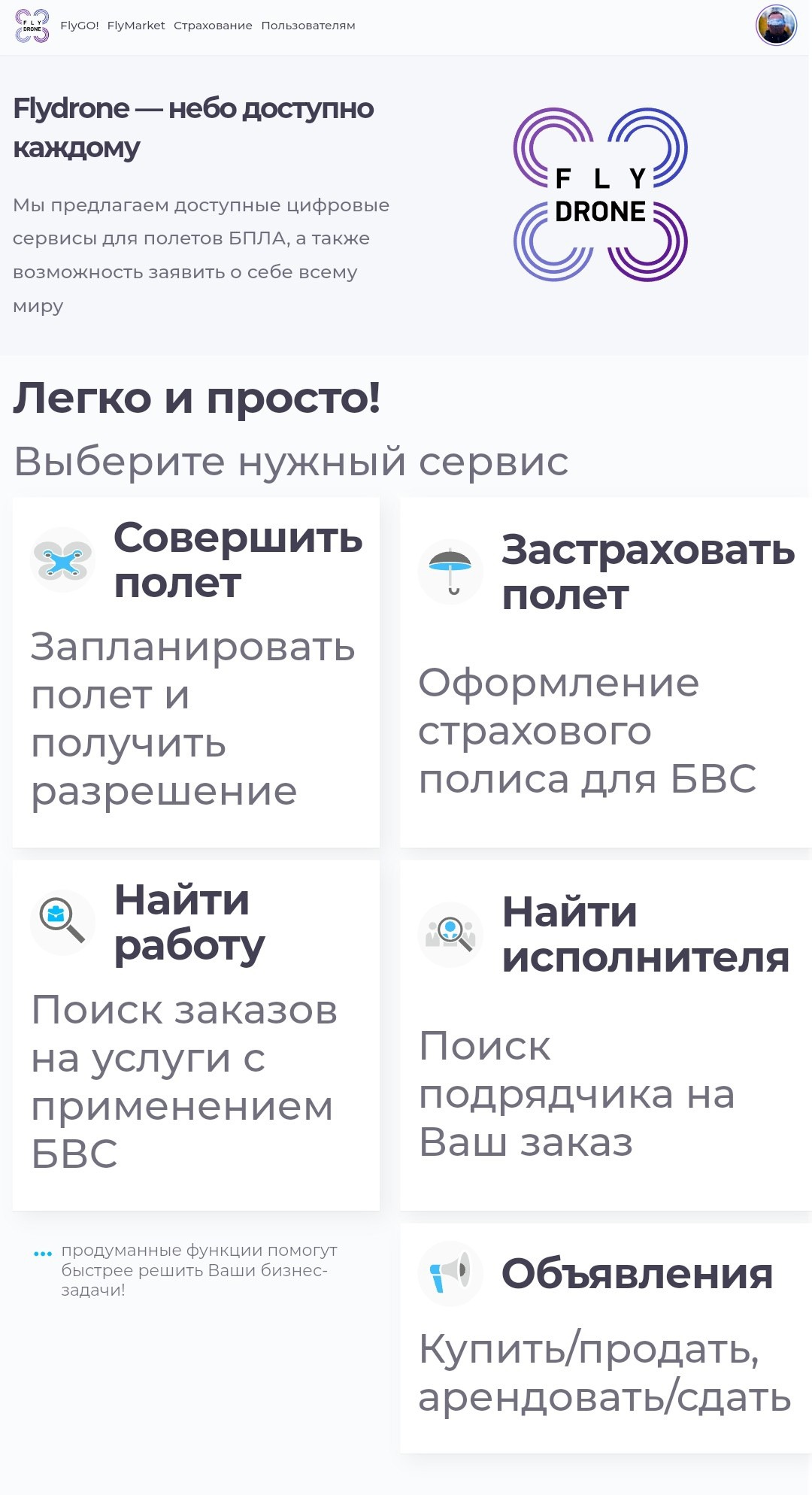812x1495 pixels.
Task: Open the Объявления card
Action: [605, 1337]
